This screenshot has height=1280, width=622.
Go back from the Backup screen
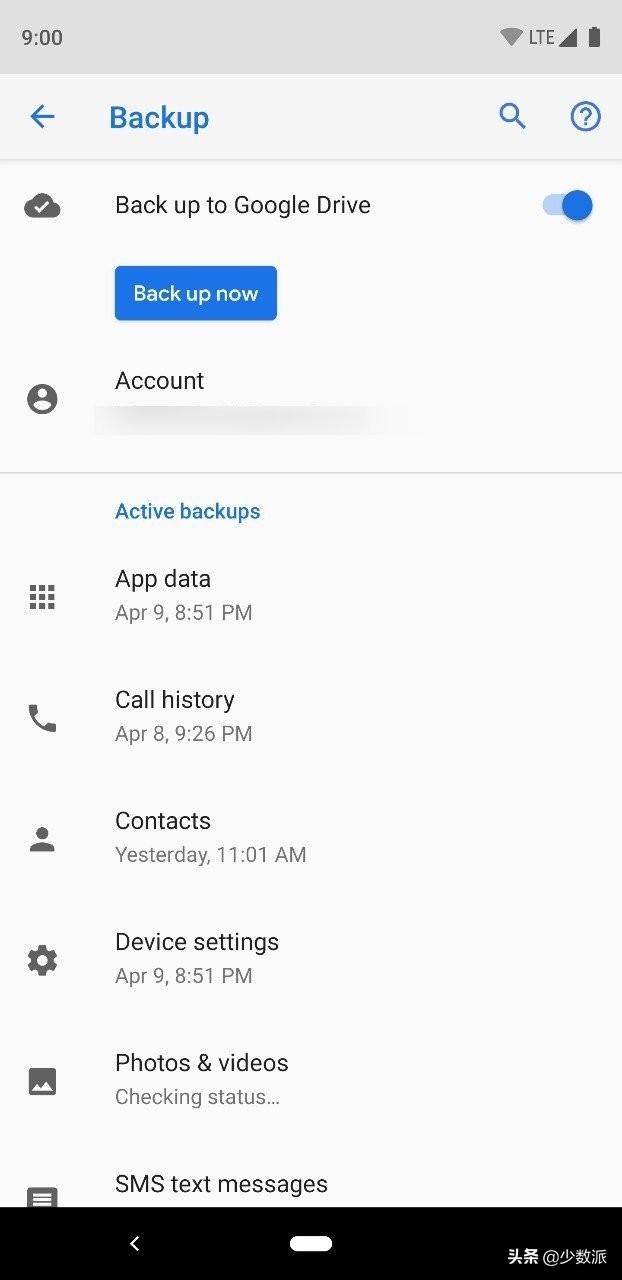[x=42, y=117]
